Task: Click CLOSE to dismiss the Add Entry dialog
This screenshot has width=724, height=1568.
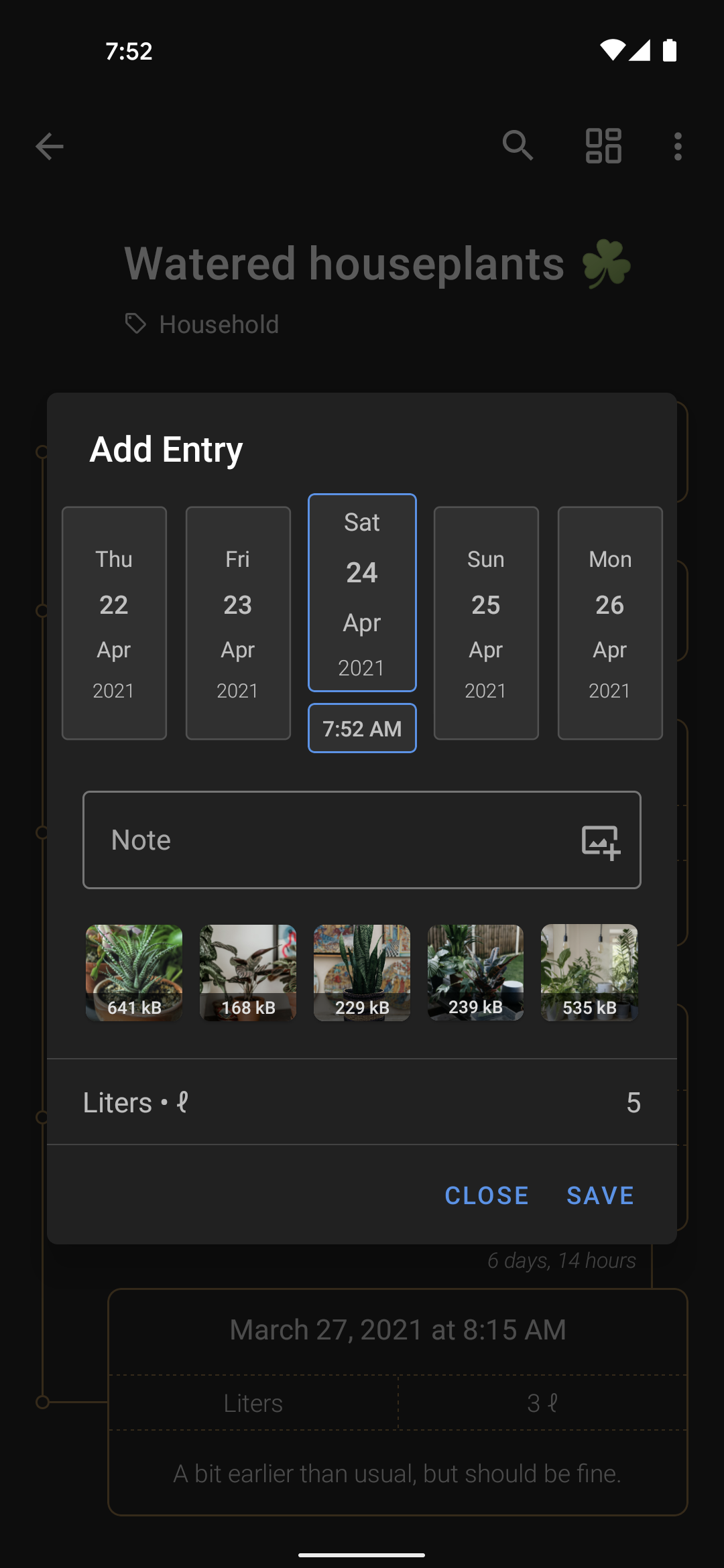Action: coord(486,1195)
